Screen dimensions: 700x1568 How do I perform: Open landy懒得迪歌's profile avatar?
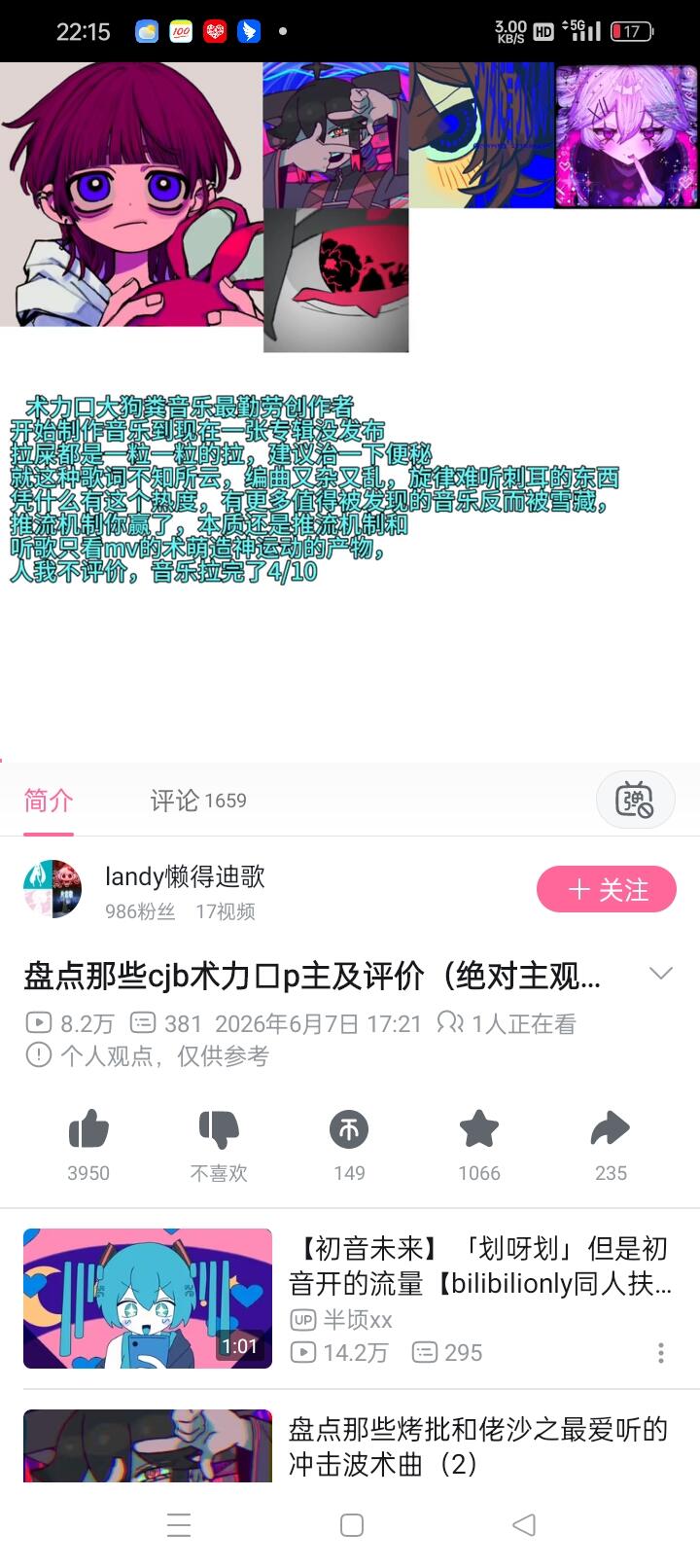(x=52, y=889)
